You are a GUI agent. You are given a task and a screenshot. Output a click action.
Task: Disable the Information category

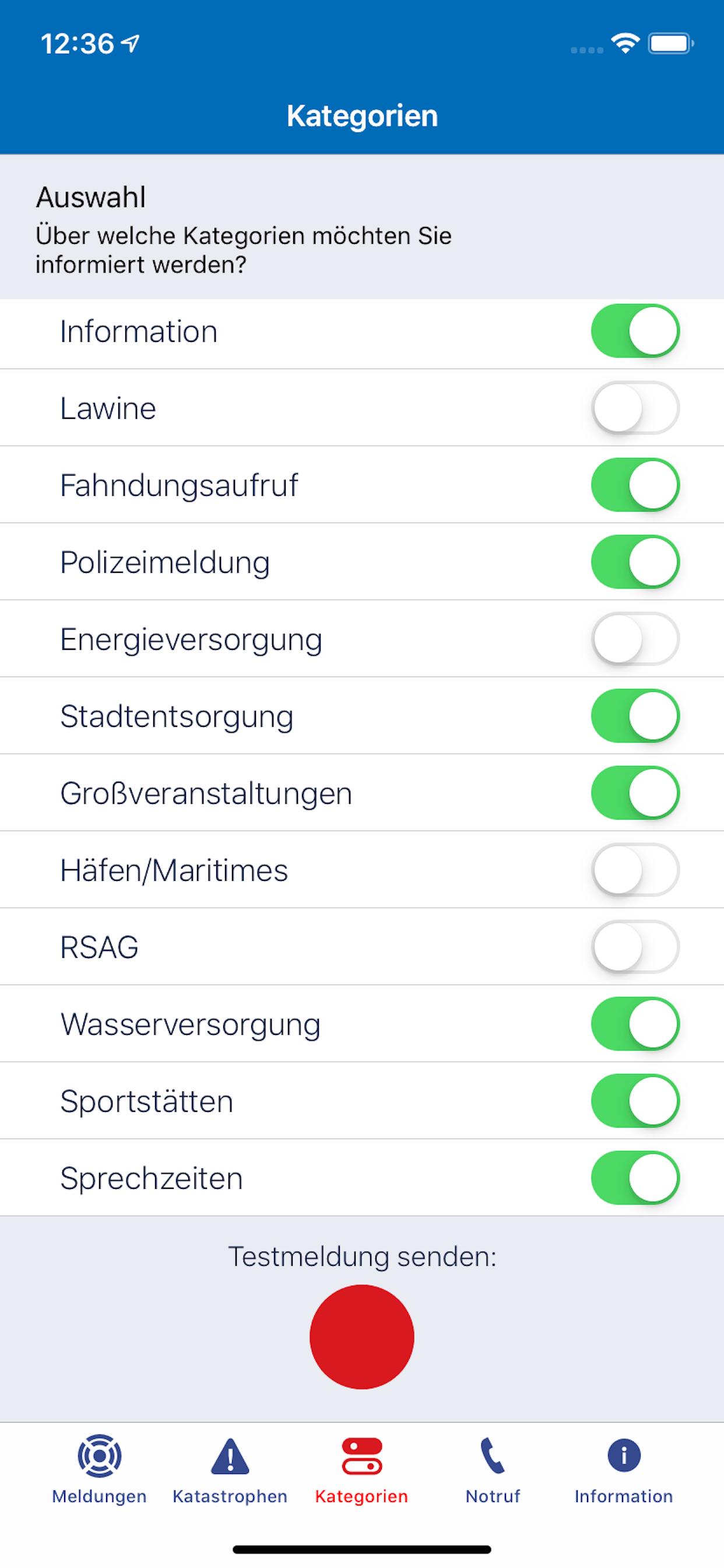[635, 331]
